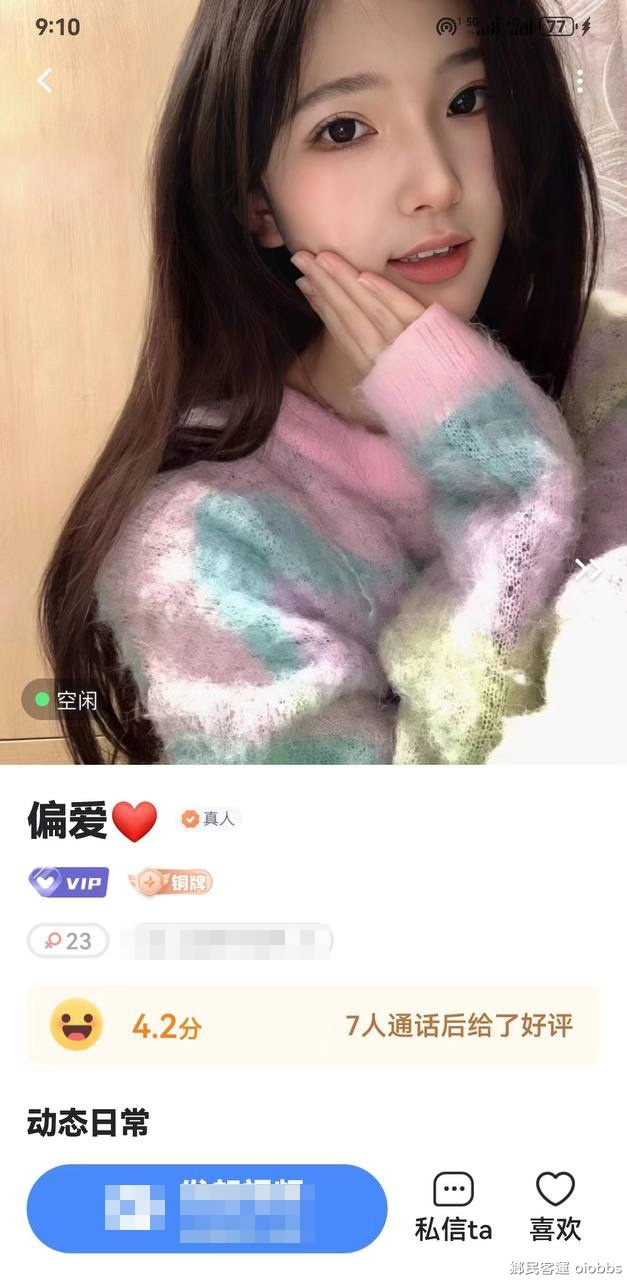Viewport: 627px width, 1280px height.
Task: Tap the double-arrow to see next photo
Action: point(587,569)
